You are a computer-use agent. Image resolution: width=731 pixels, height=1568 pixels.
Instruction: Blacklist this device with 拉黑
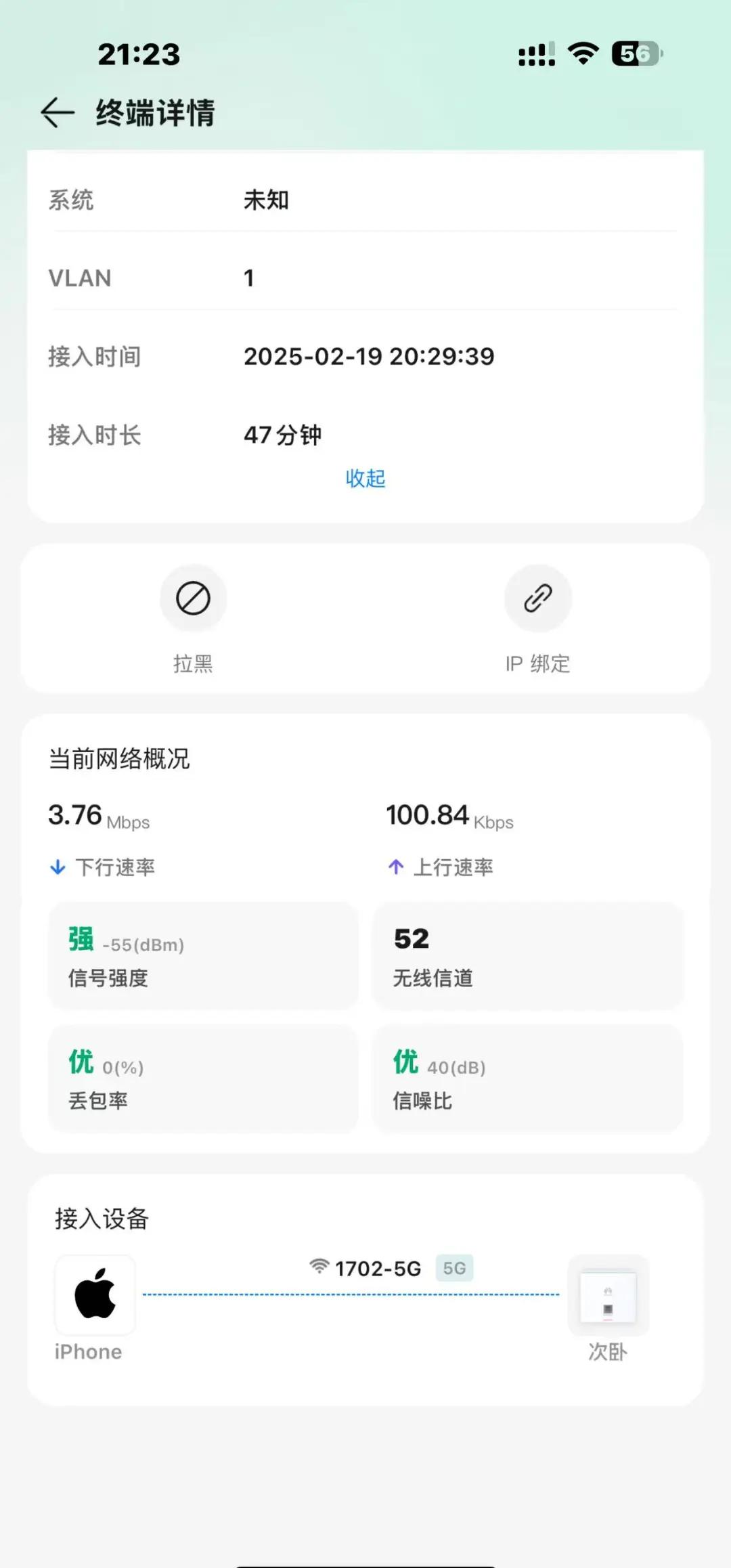point(193,599)
